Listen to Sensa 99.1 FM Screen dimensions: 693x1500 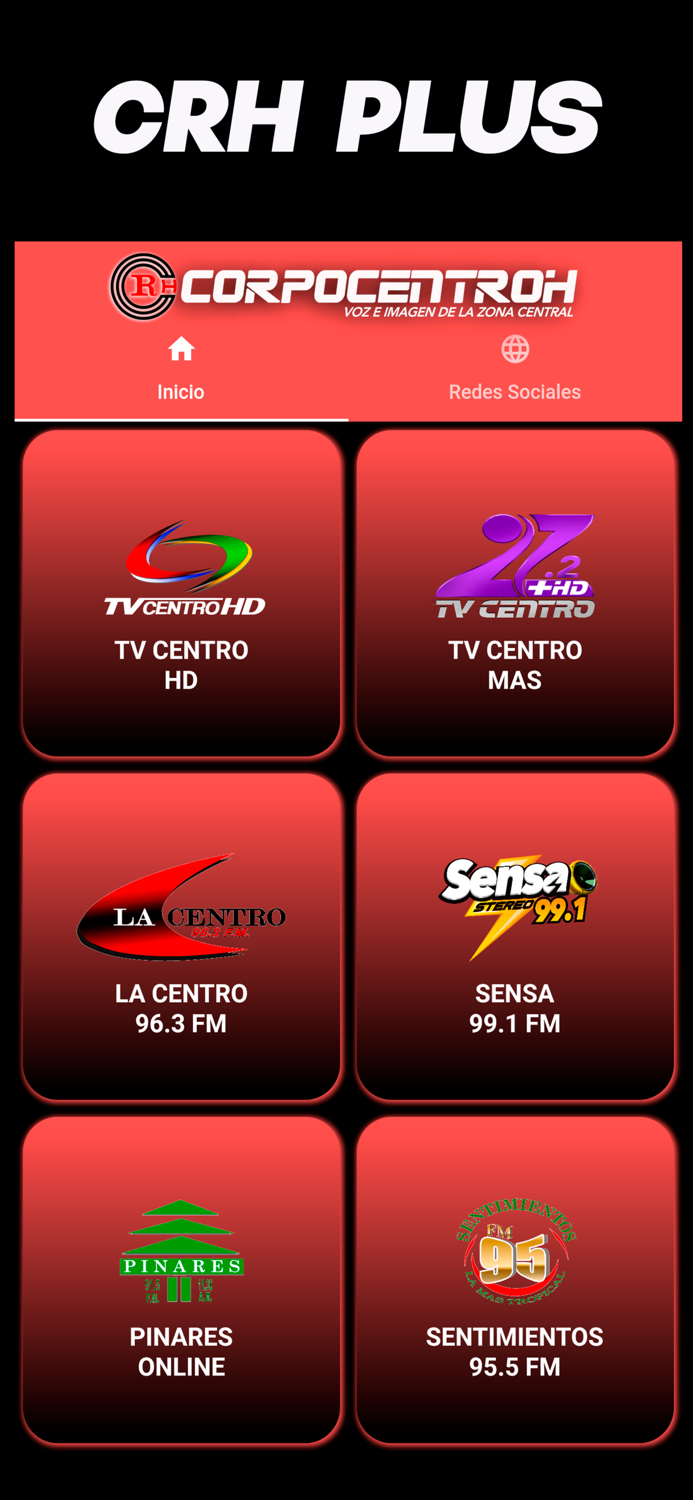point(515,937)
